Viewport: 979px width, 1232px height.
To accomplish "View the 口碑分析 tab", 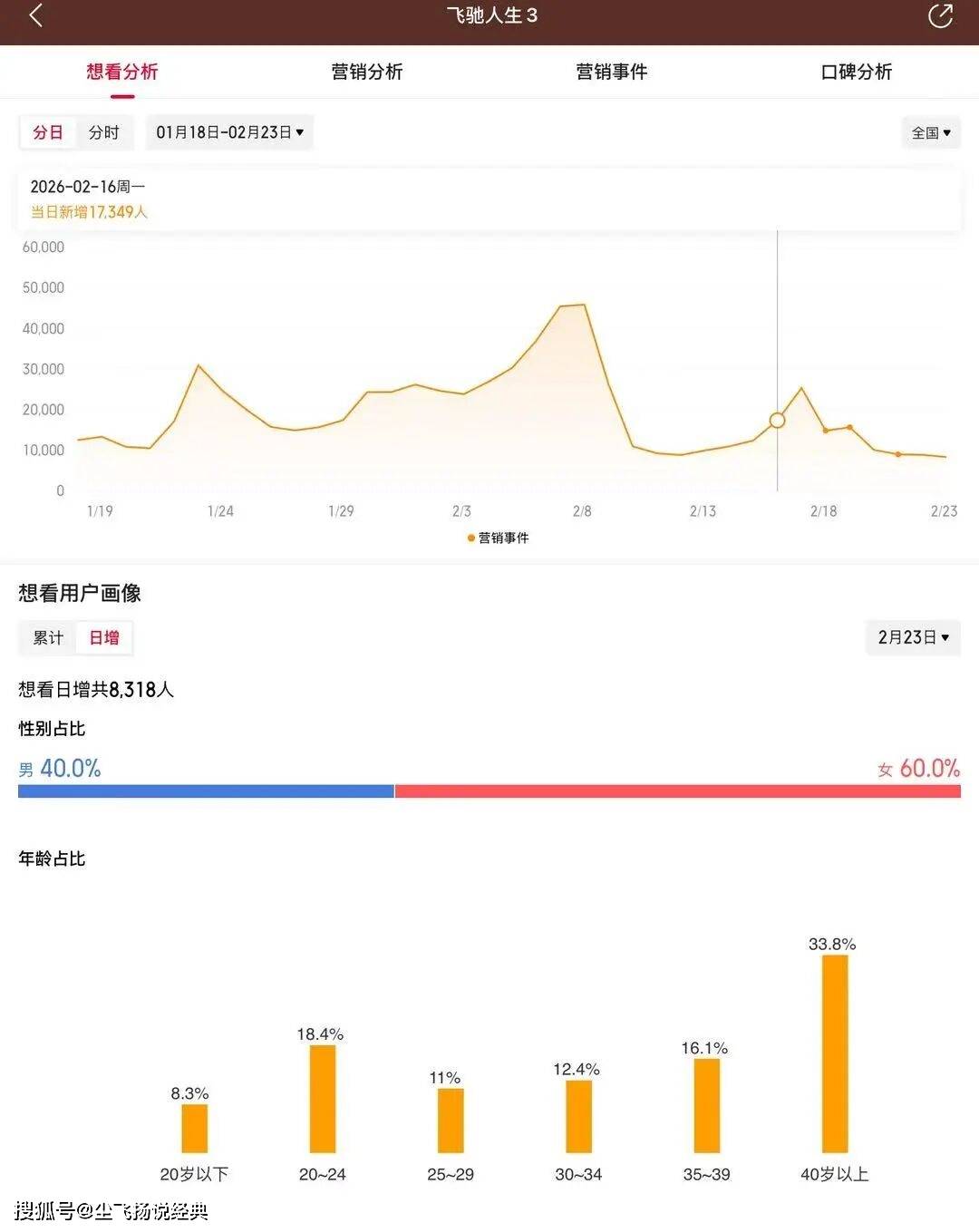I will click(856, 72).
